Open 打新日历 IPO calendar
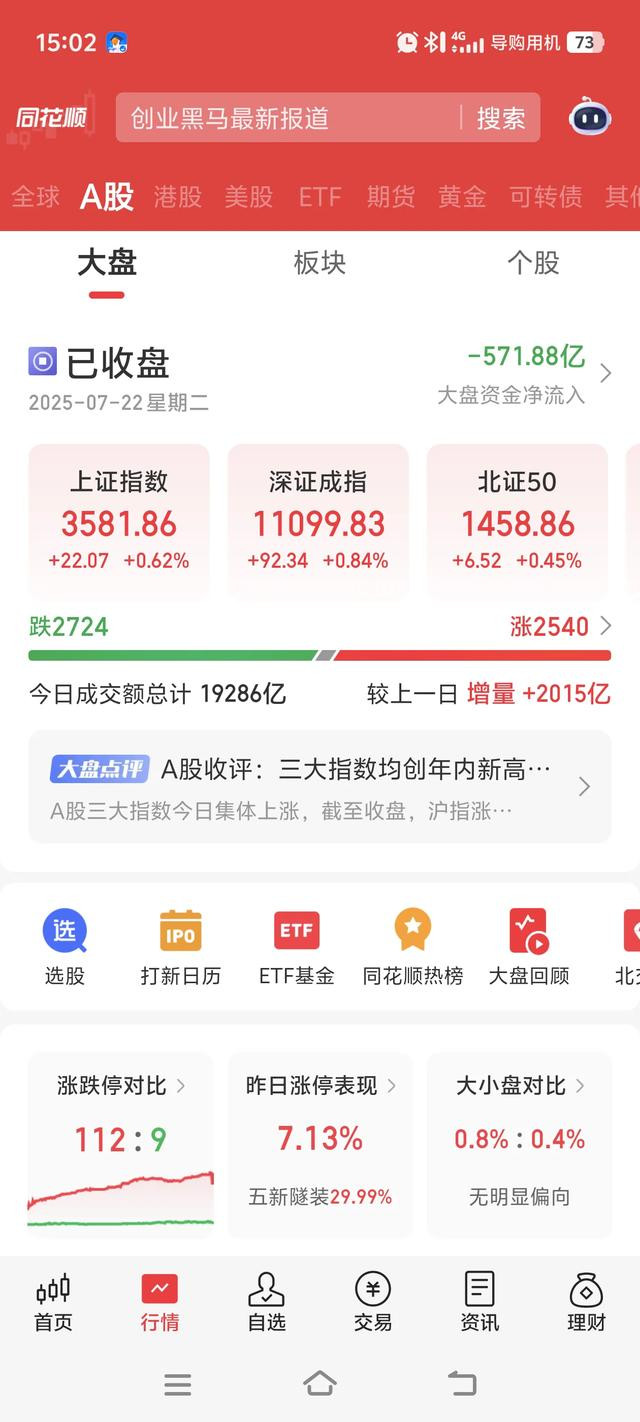This screenshot has height=1422, width=640. point(181,947)
